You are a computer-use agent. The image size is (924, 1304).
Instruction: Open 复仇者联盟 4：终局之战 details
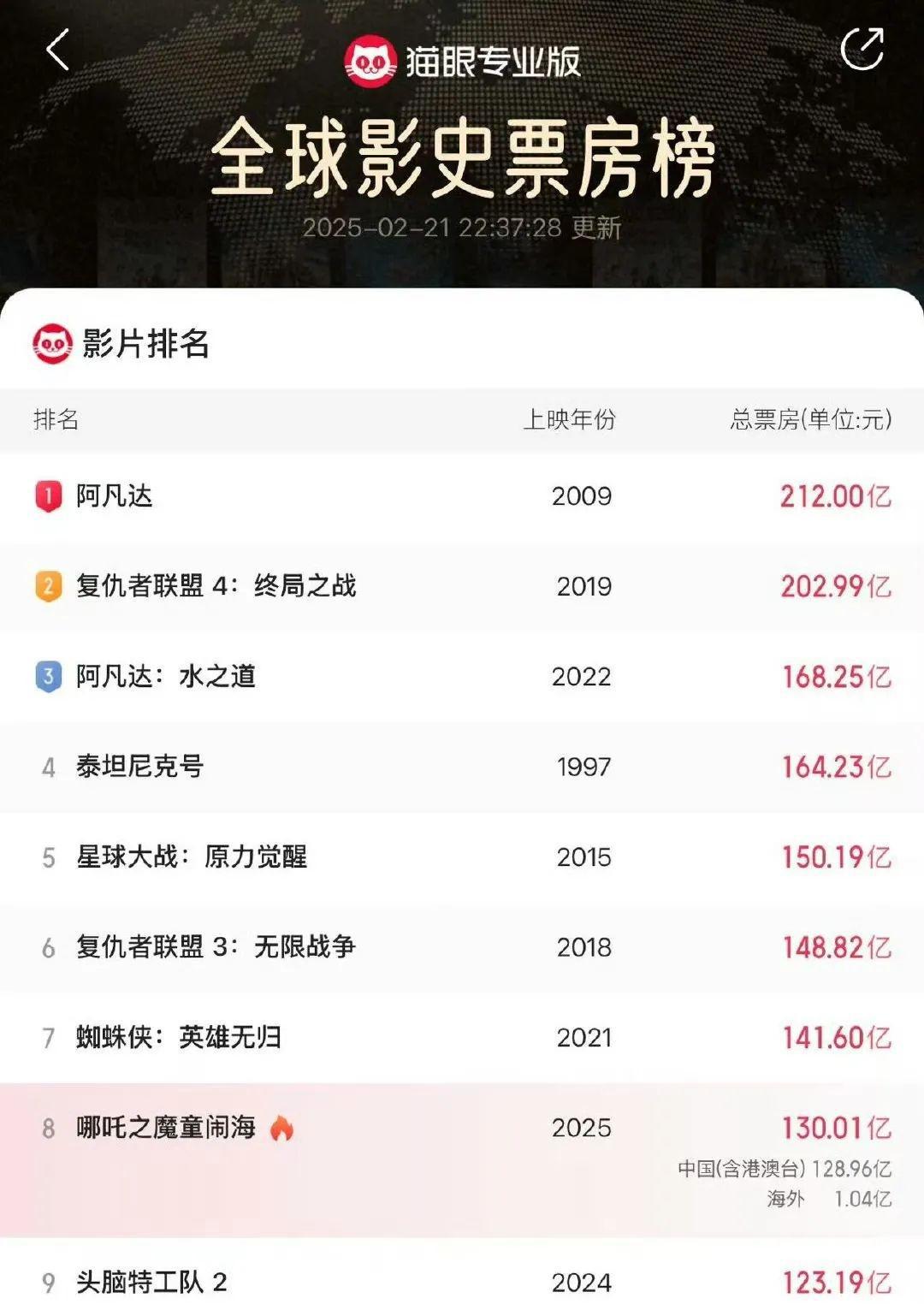[462, 587]
